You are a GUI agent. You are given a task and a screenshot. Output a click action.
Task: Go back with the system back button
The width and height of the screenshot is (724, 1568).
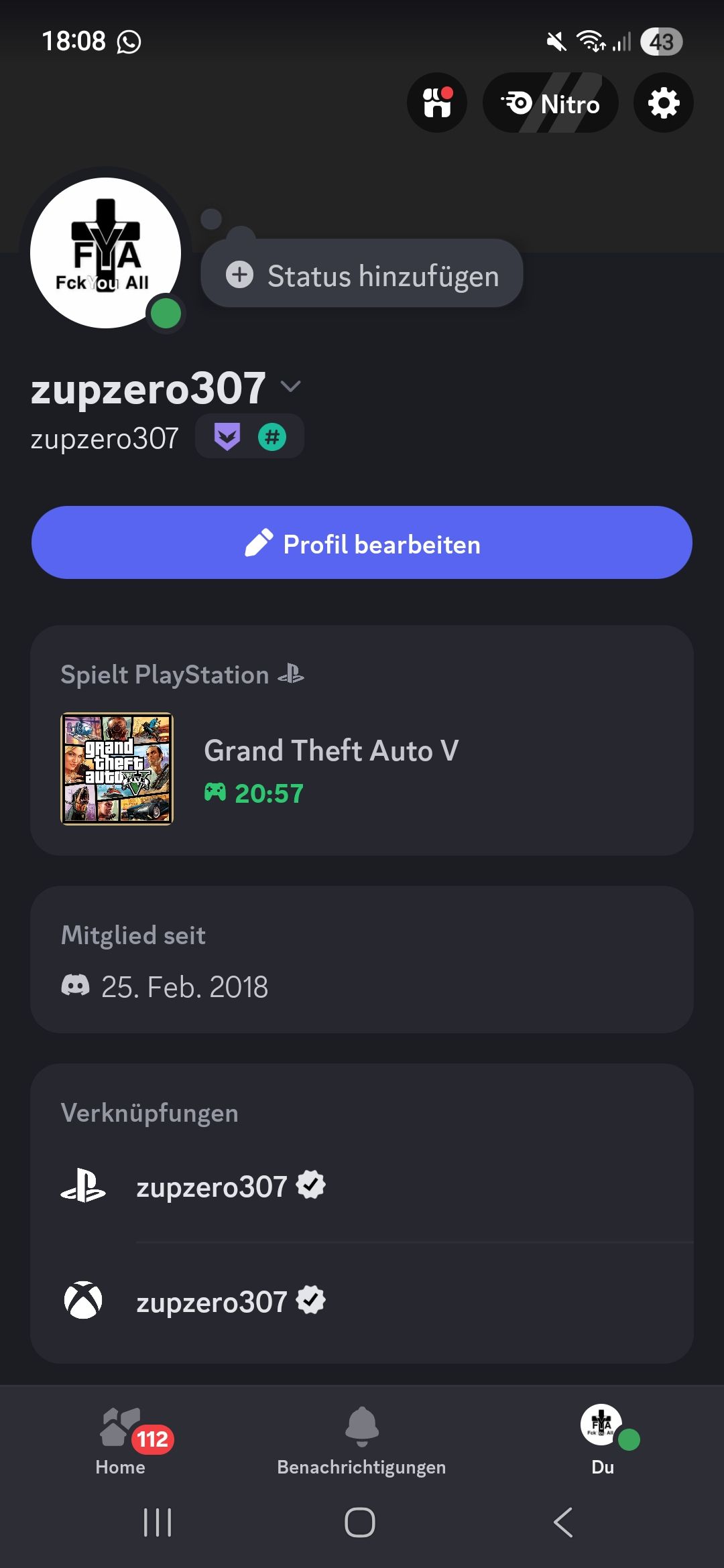563,1522
